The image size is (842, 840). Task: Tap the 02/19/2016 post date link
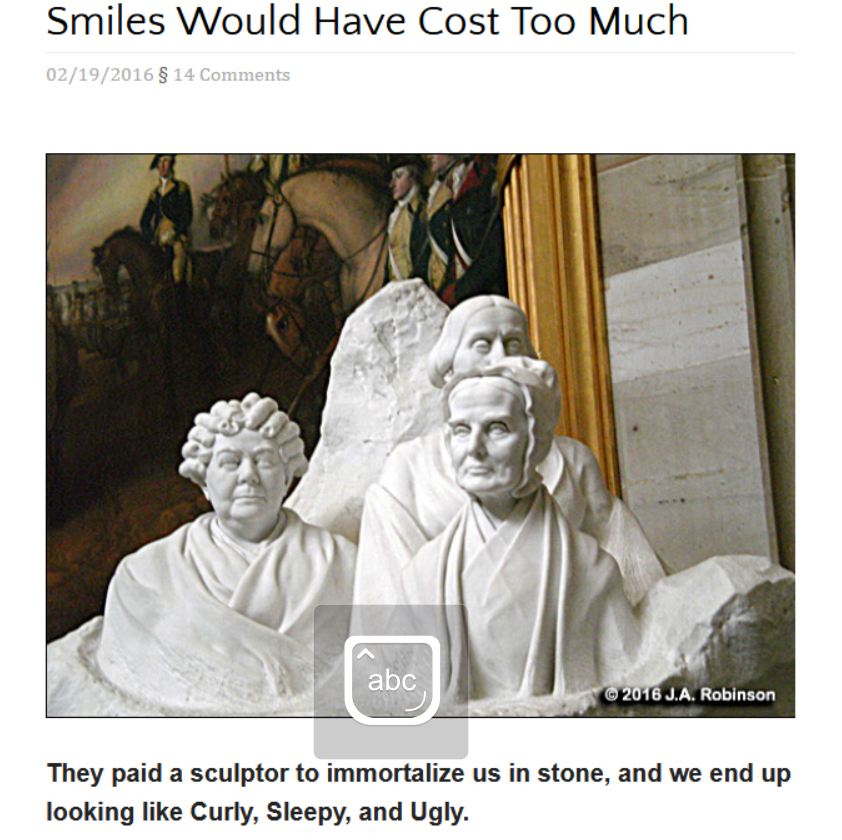tap(99, 75)
